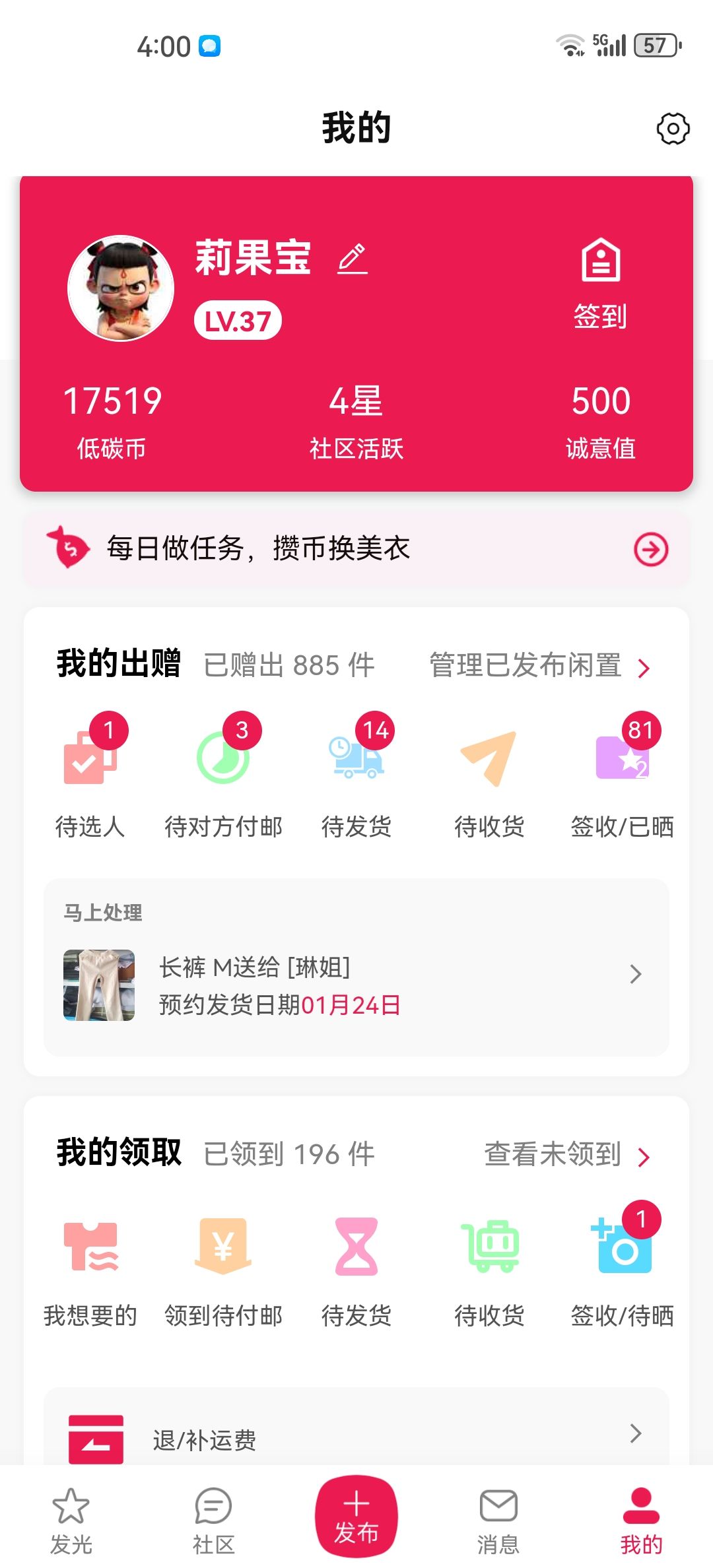
Task: Tap the 发布 publish button
Action: 356,1517
